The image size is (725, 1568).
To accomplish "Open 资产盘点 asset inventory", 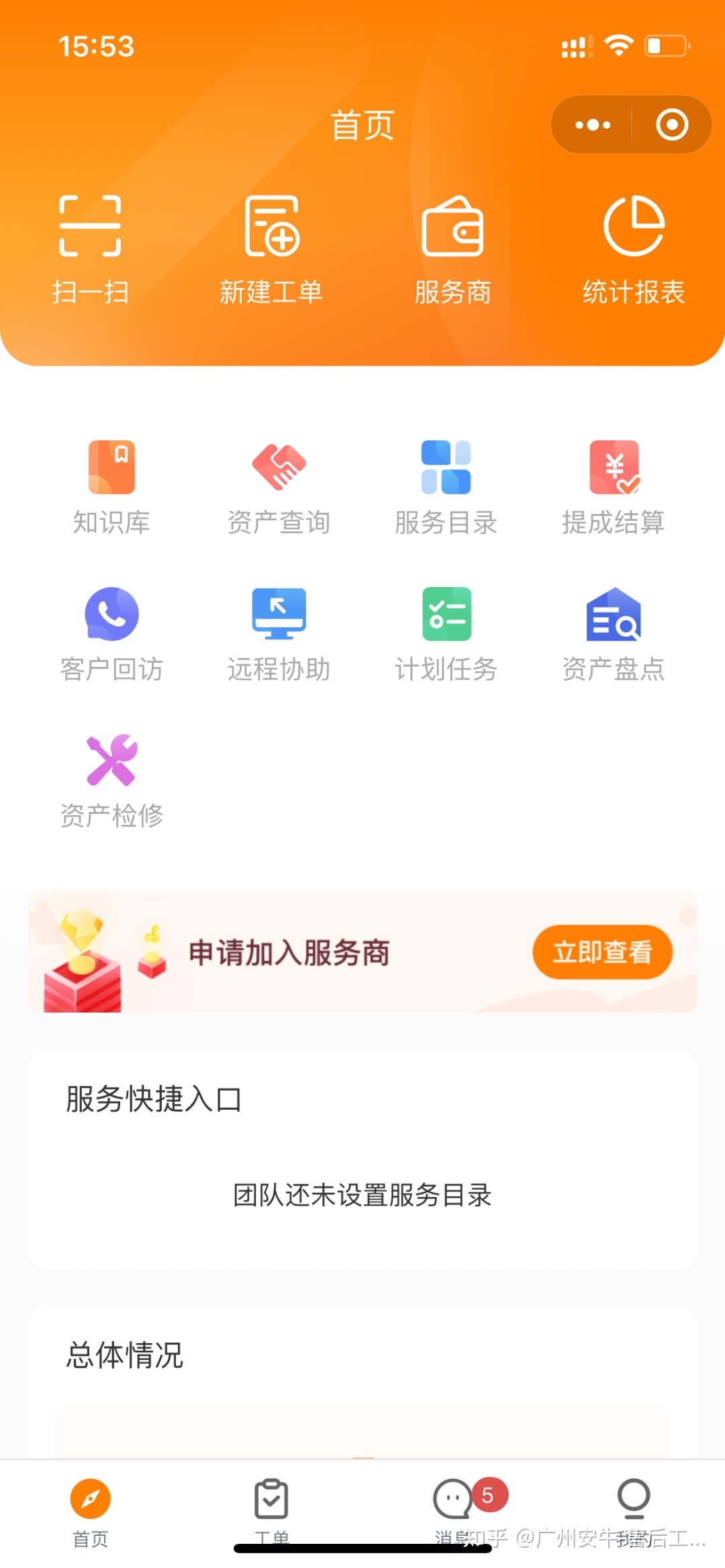I will click(614, 631).
